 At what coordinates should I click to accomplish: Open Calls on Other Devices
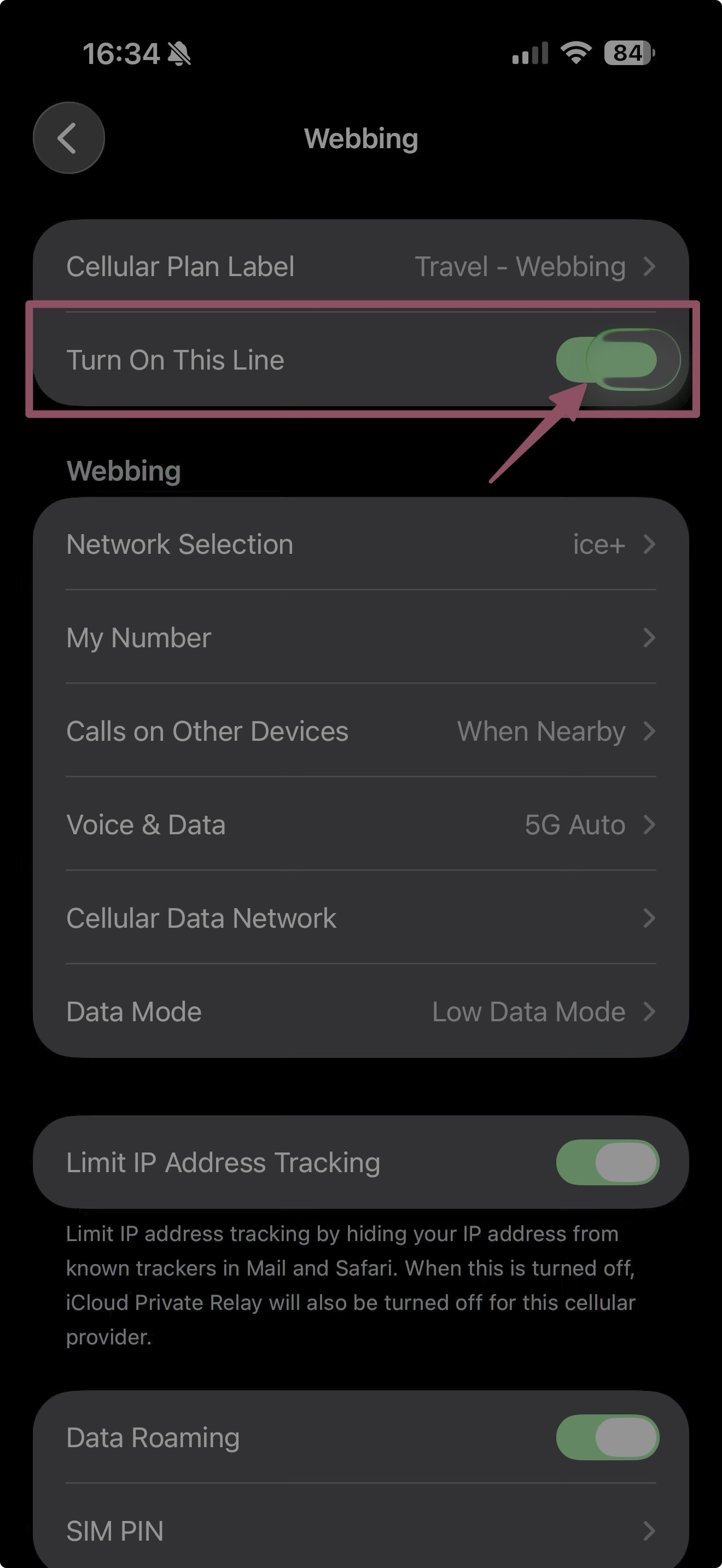click(361, 731)
